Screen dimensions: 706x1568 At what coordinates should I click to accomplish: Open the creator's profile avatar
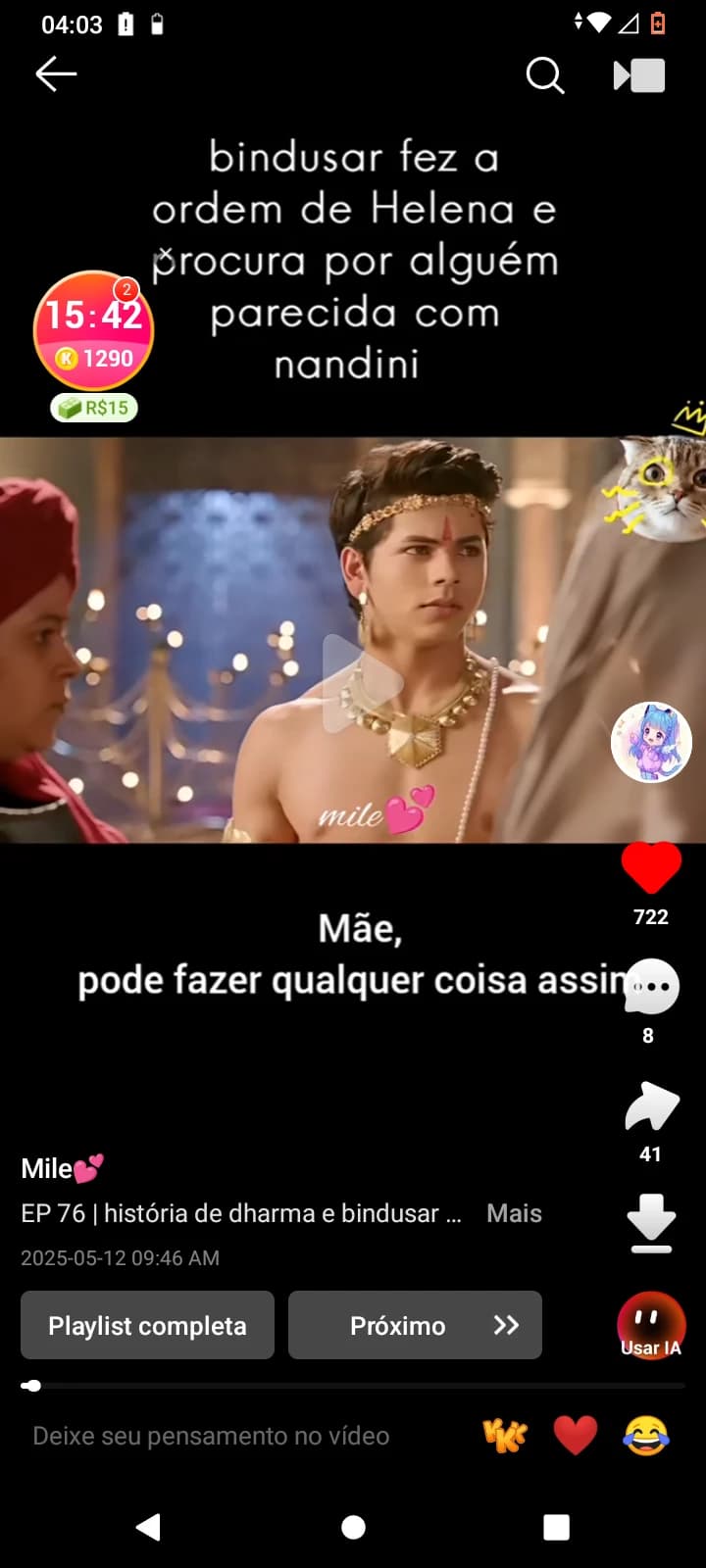tap(651, 742)
